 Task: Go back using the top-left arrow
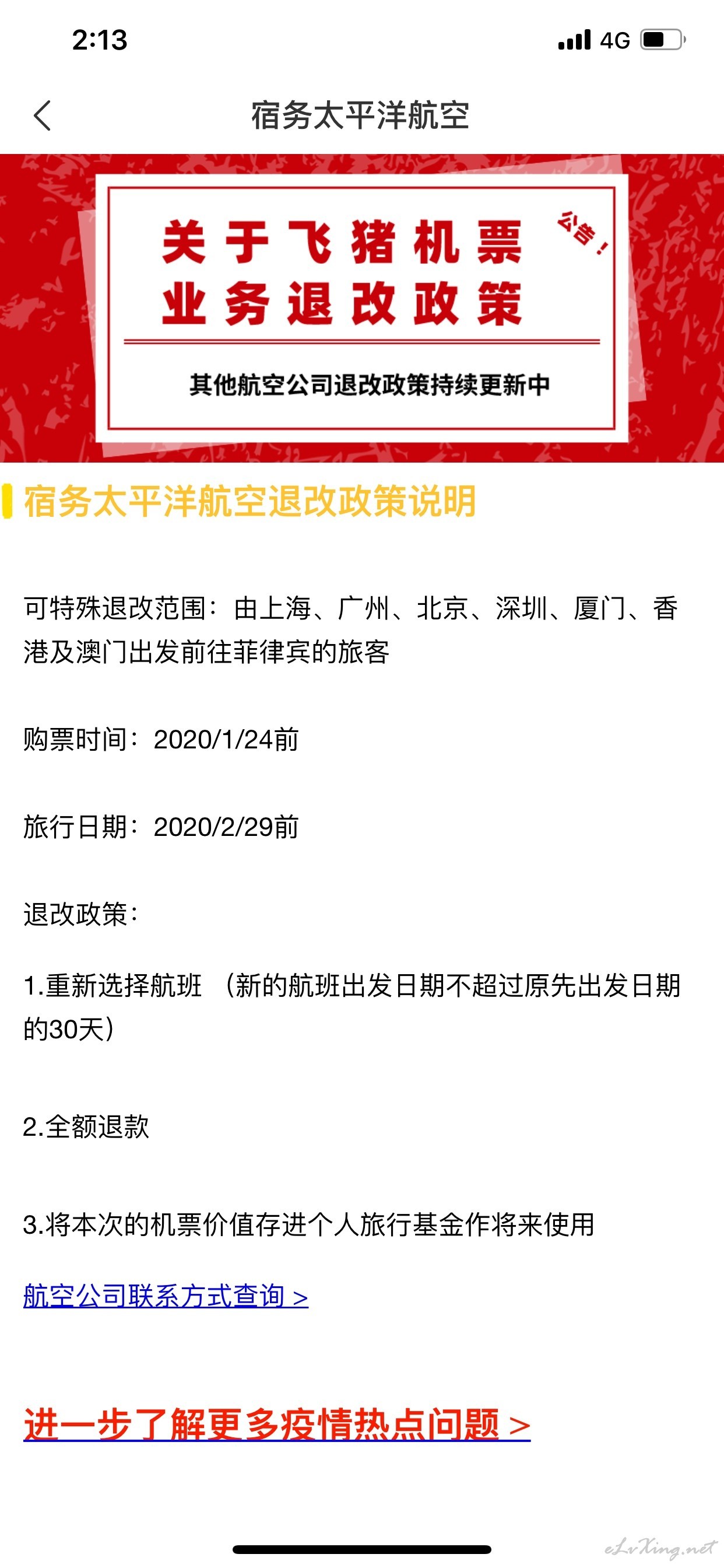[42, 116]
